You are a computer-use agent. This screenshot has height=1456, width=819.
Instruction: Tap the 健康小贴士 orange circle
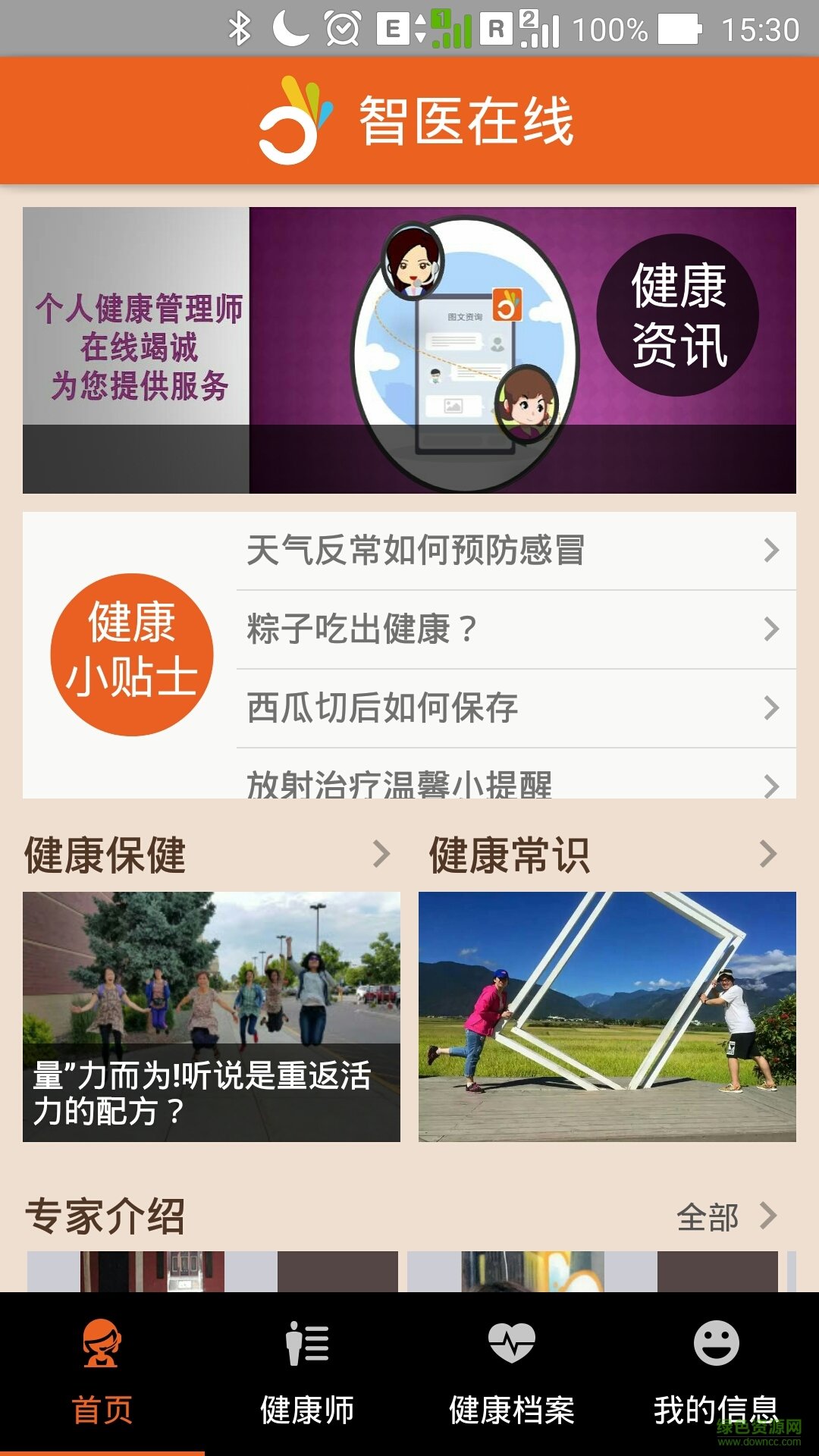(132, 654)
